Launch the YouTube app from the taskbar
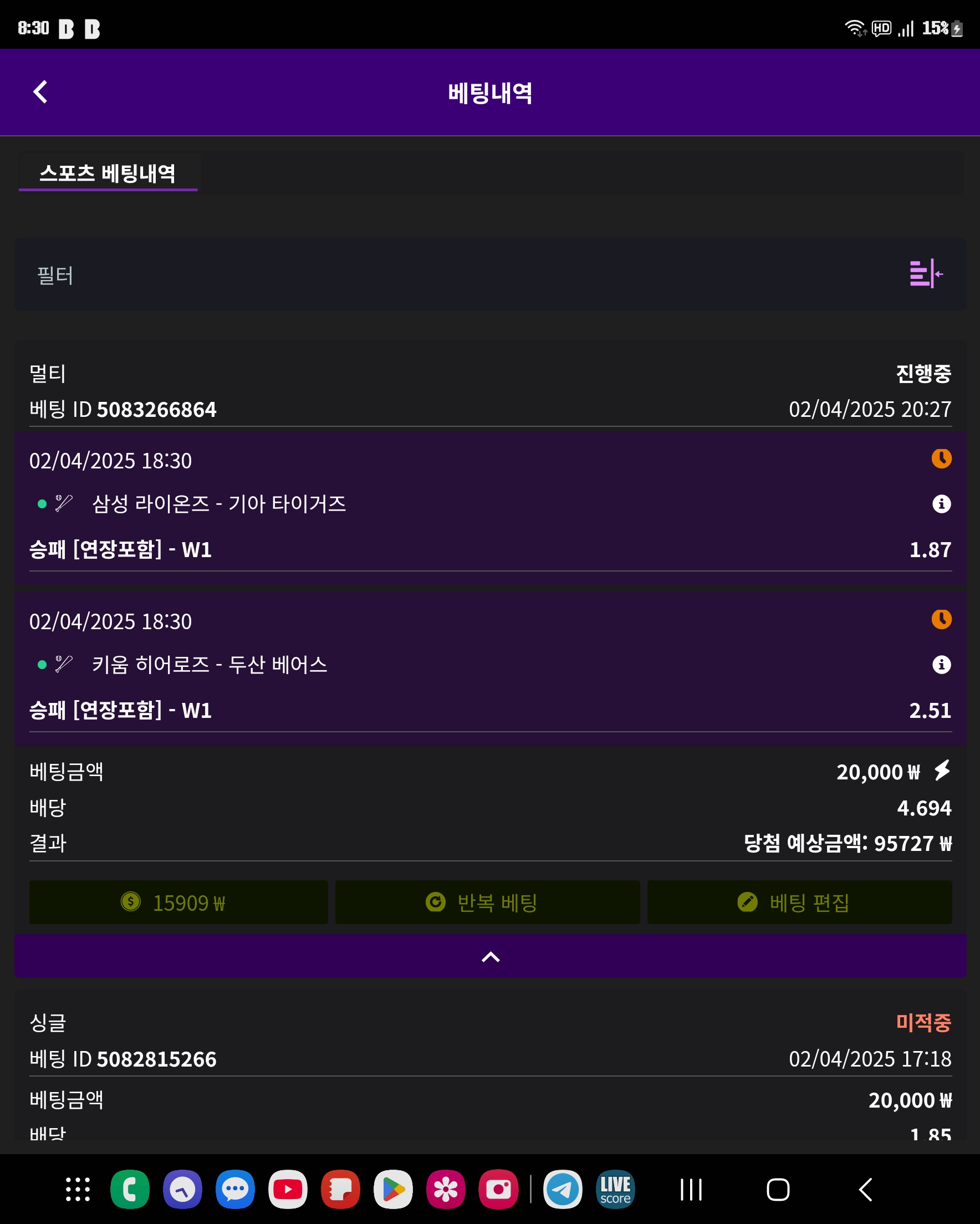This screenshot has width=980, height=1224. pyautogui.click(x=288, y=1190)
